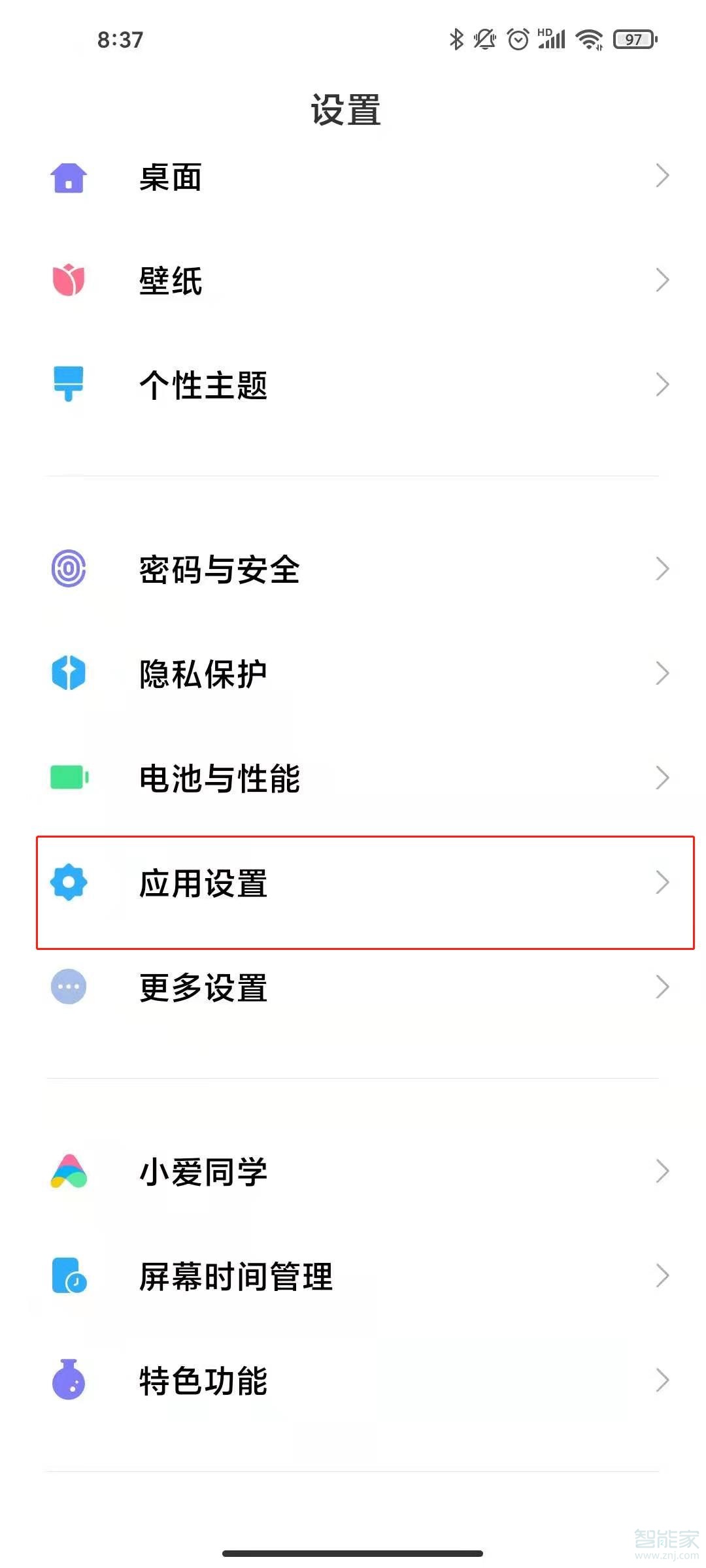Viewport: 706px width, 1568px height.
Task: Tap the bottom navigation gesture bar
Action: click(353, 1554)
